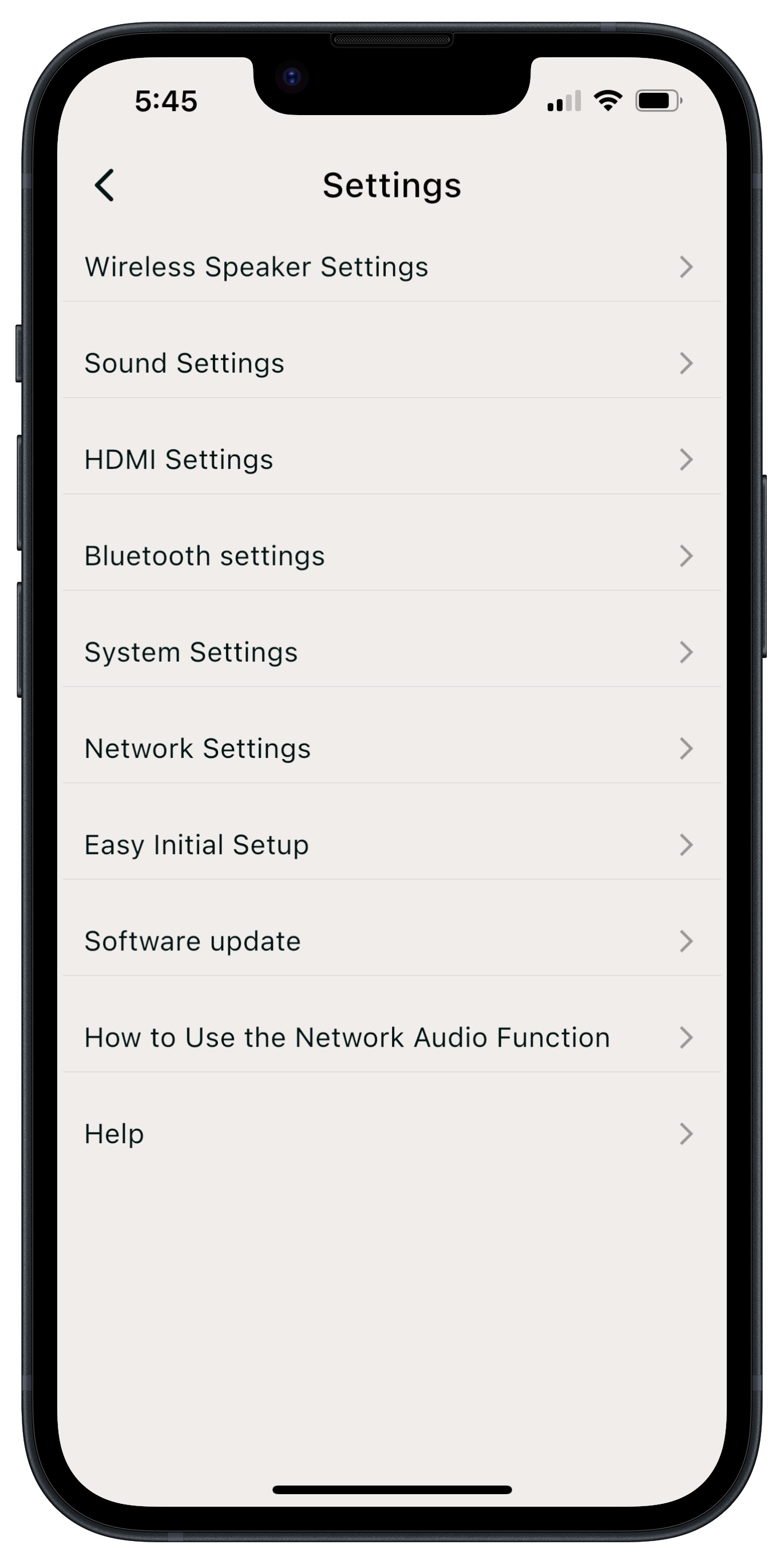Image resolution: width=784 pixels, height=1564 pixels.
Task: Open Wireless Speaker Settings
Action: (x=392, y=267)
